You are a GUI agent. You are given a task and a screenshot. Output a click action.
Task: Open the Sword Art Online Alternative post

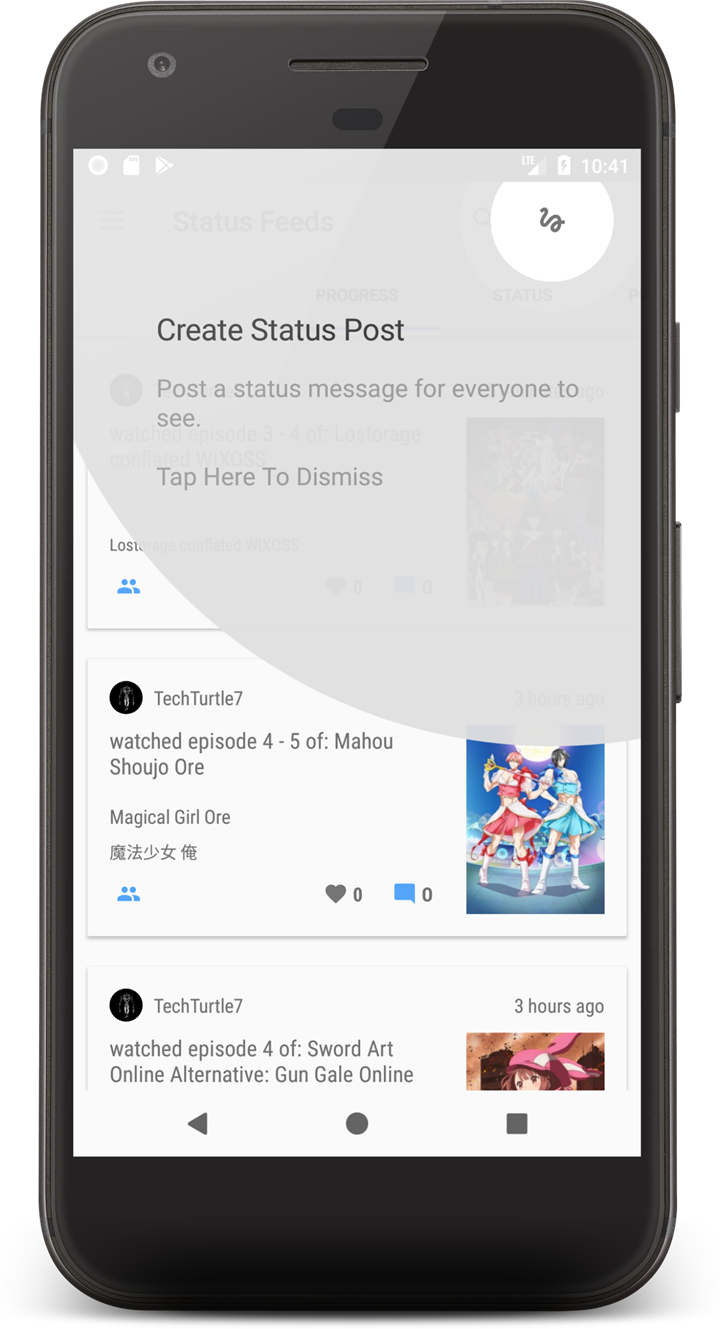click(262, 1062)
